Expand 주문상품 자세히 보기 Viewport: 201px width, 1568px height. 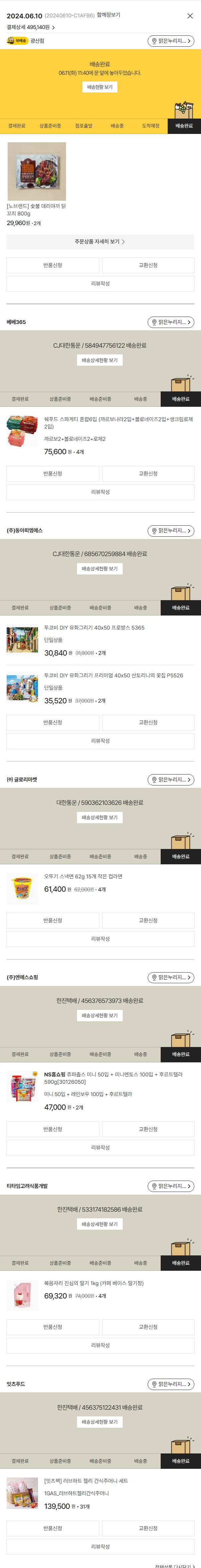[x=100, y=242]
